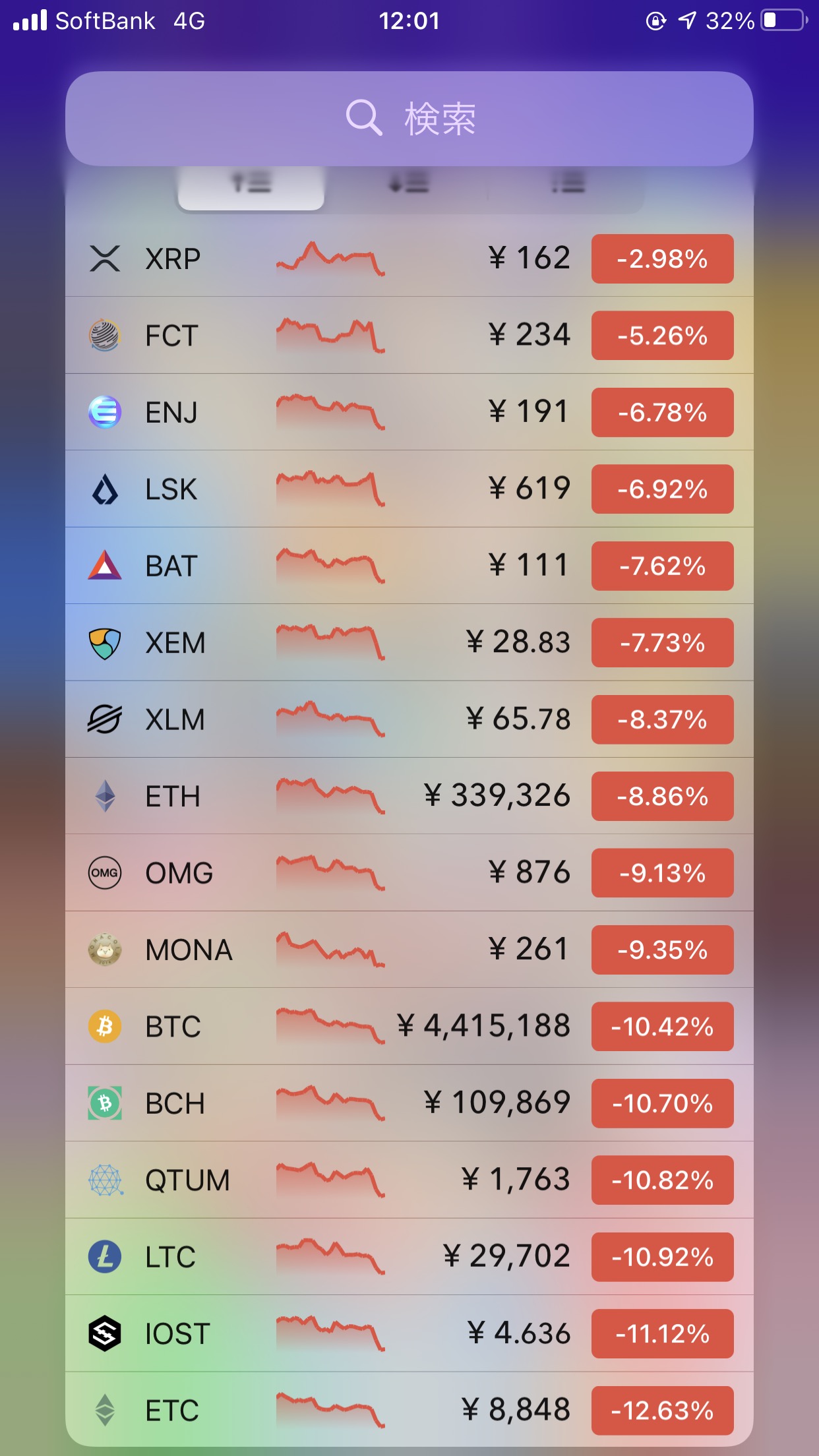Open the XRP row
This screenshot has width=819, height=1456.
tap(409, 258)
